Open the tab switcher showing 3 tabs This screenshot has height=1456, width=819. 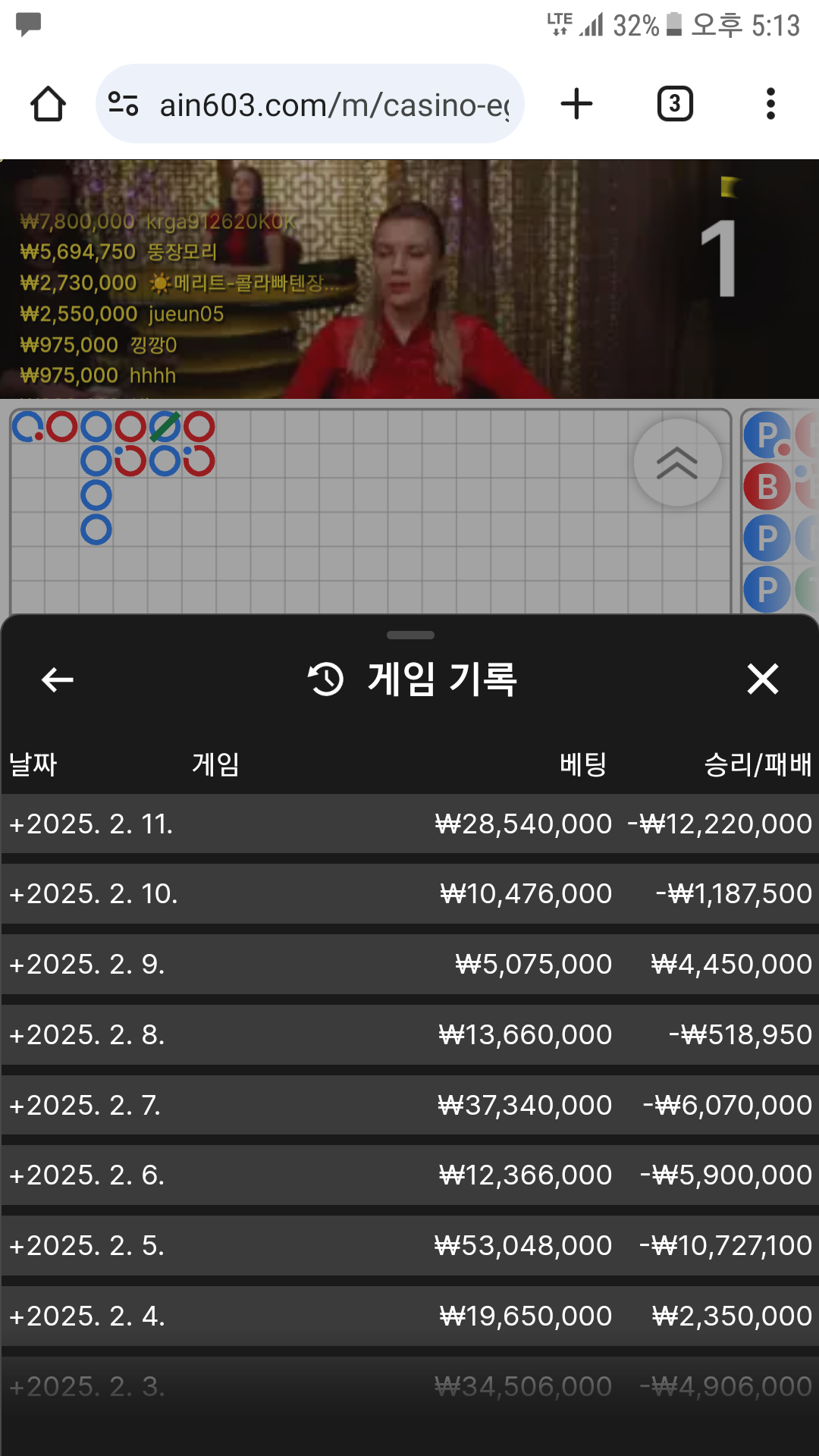675,104
